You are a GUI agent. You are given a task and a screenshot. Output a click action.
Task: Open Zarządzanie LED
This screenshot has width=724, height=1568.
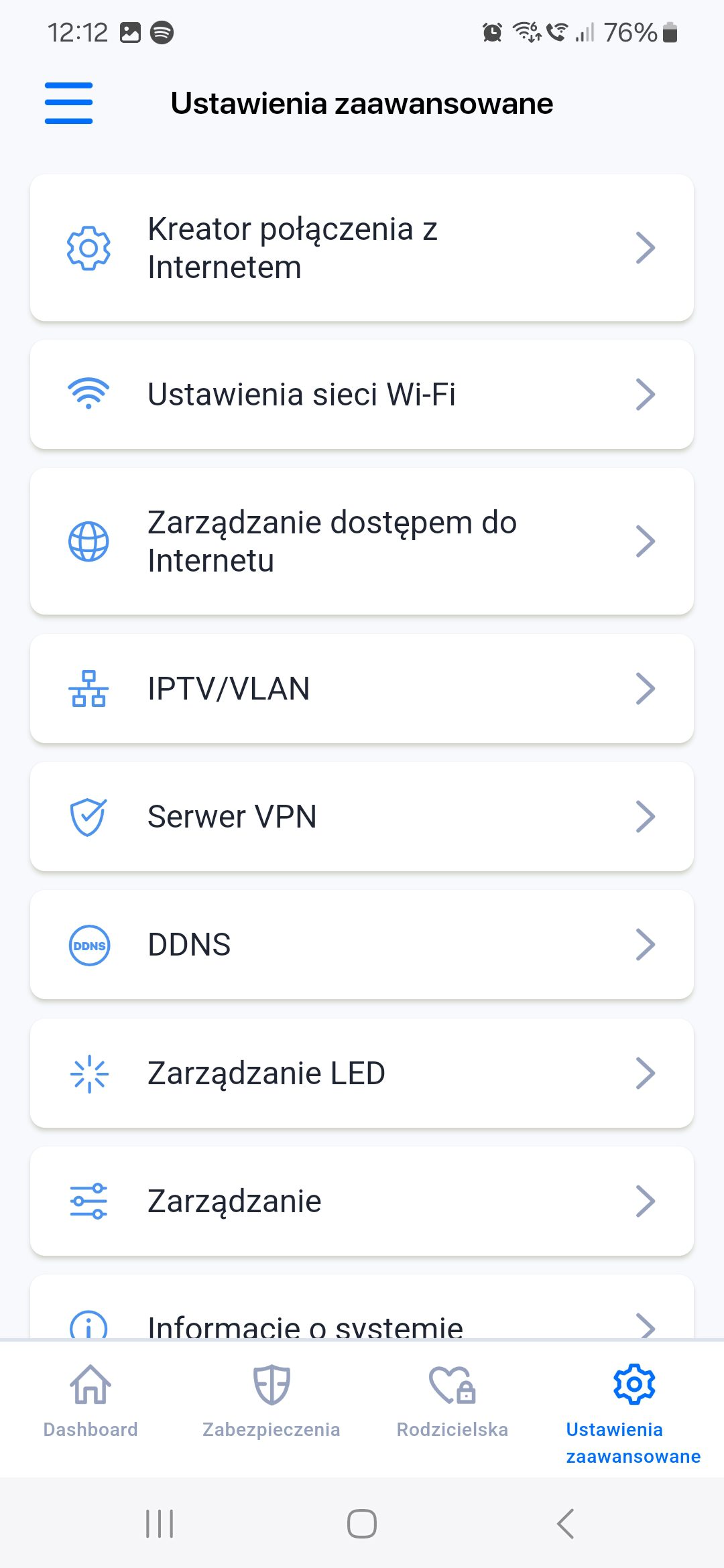pos(362,1073)
